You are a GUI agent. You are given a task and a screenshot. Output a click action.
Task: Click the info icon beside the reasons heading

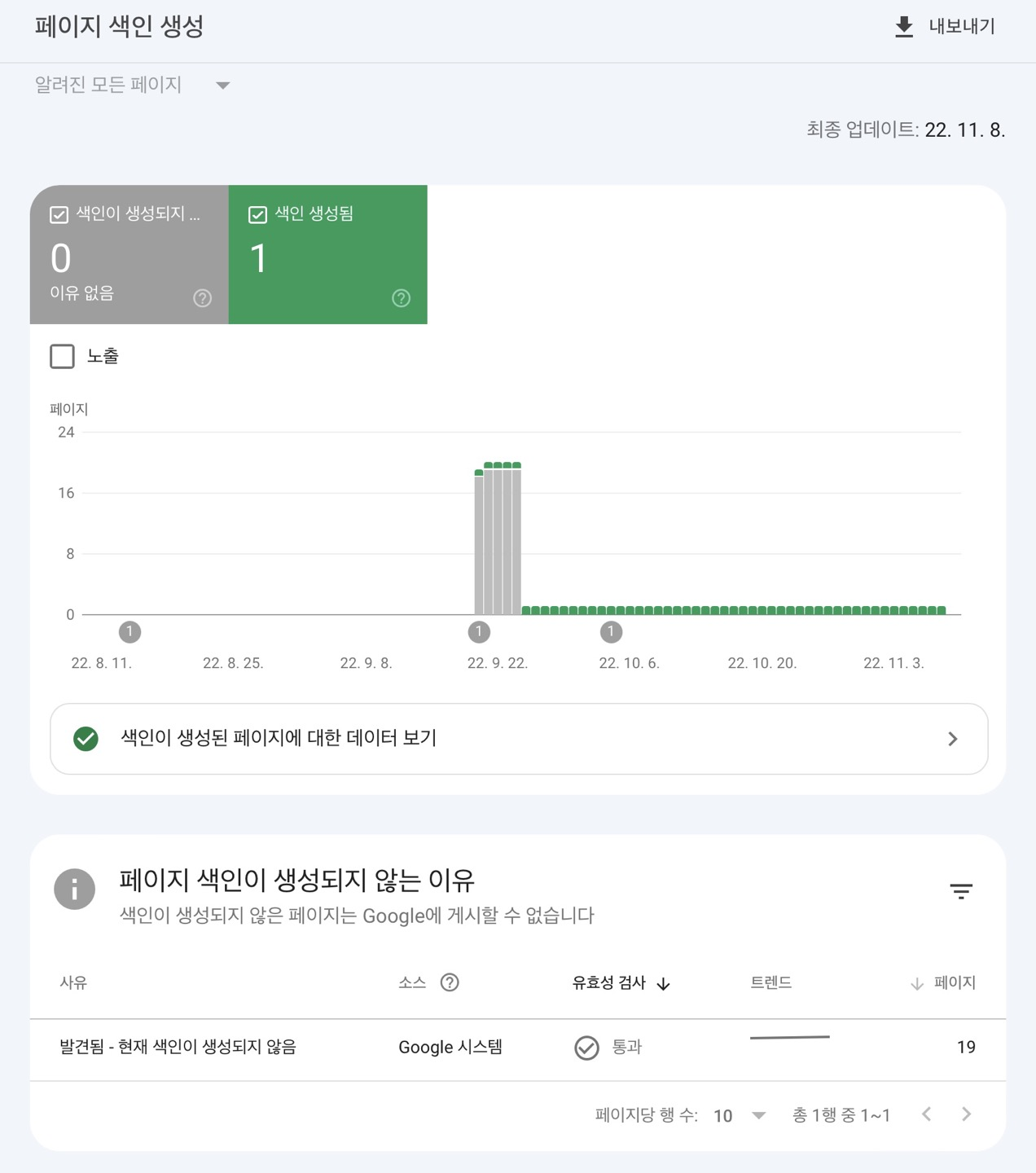coord(75,889)
